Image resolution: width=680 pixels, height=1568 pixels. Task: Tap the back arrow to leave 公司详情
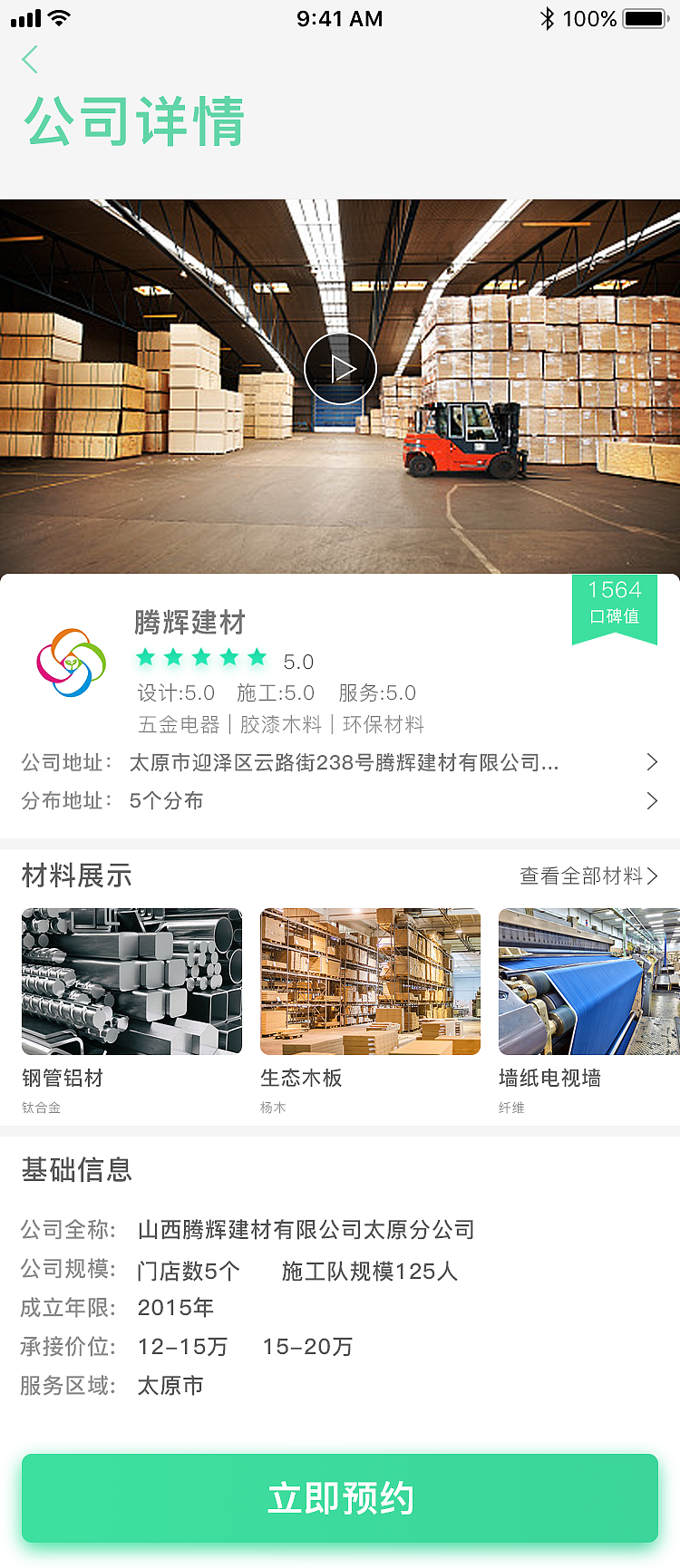pyautogui.click(x=30, y=59)
